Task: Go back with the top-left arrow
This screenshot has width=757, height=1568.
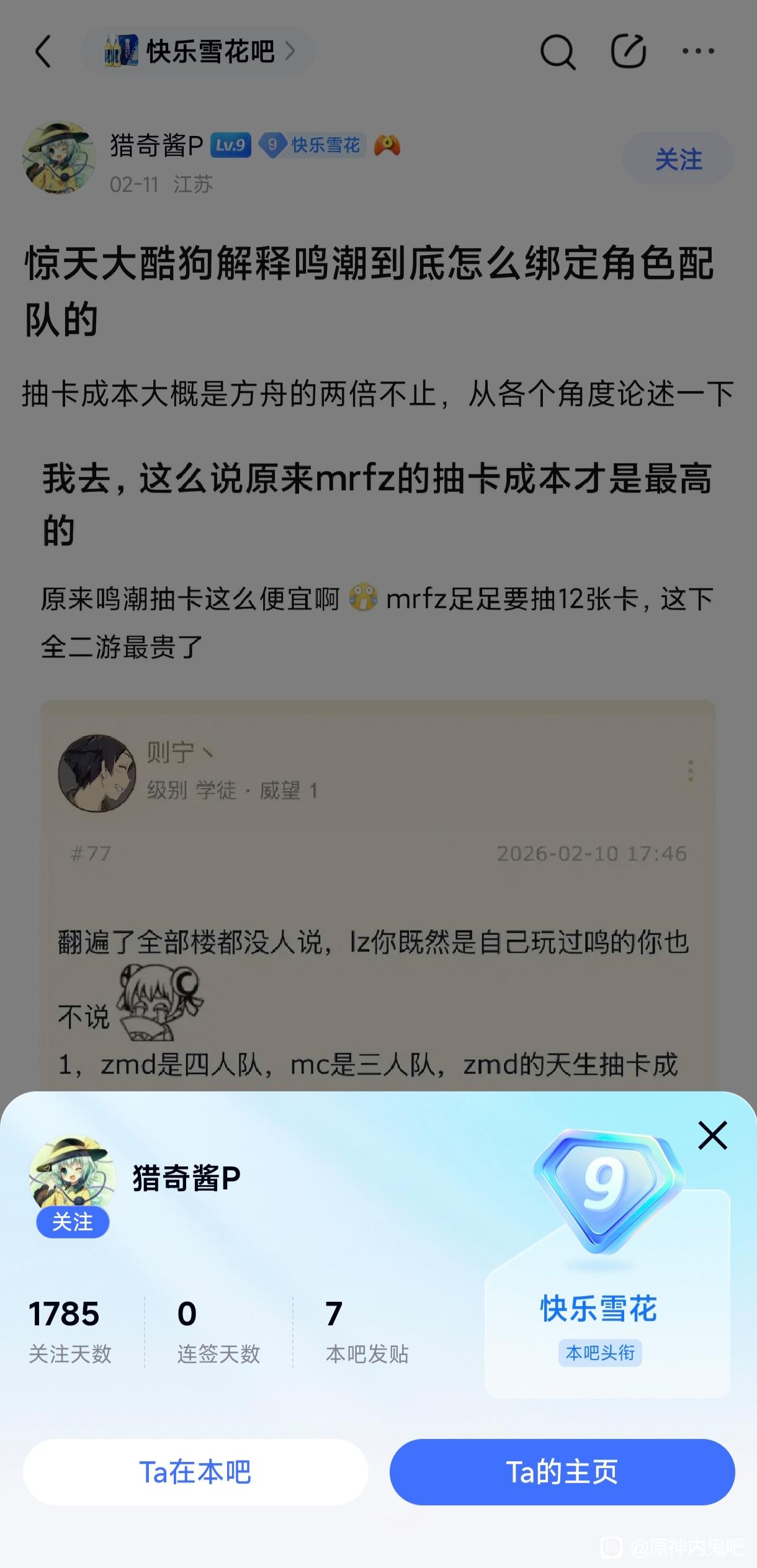Action: (43, 52)
